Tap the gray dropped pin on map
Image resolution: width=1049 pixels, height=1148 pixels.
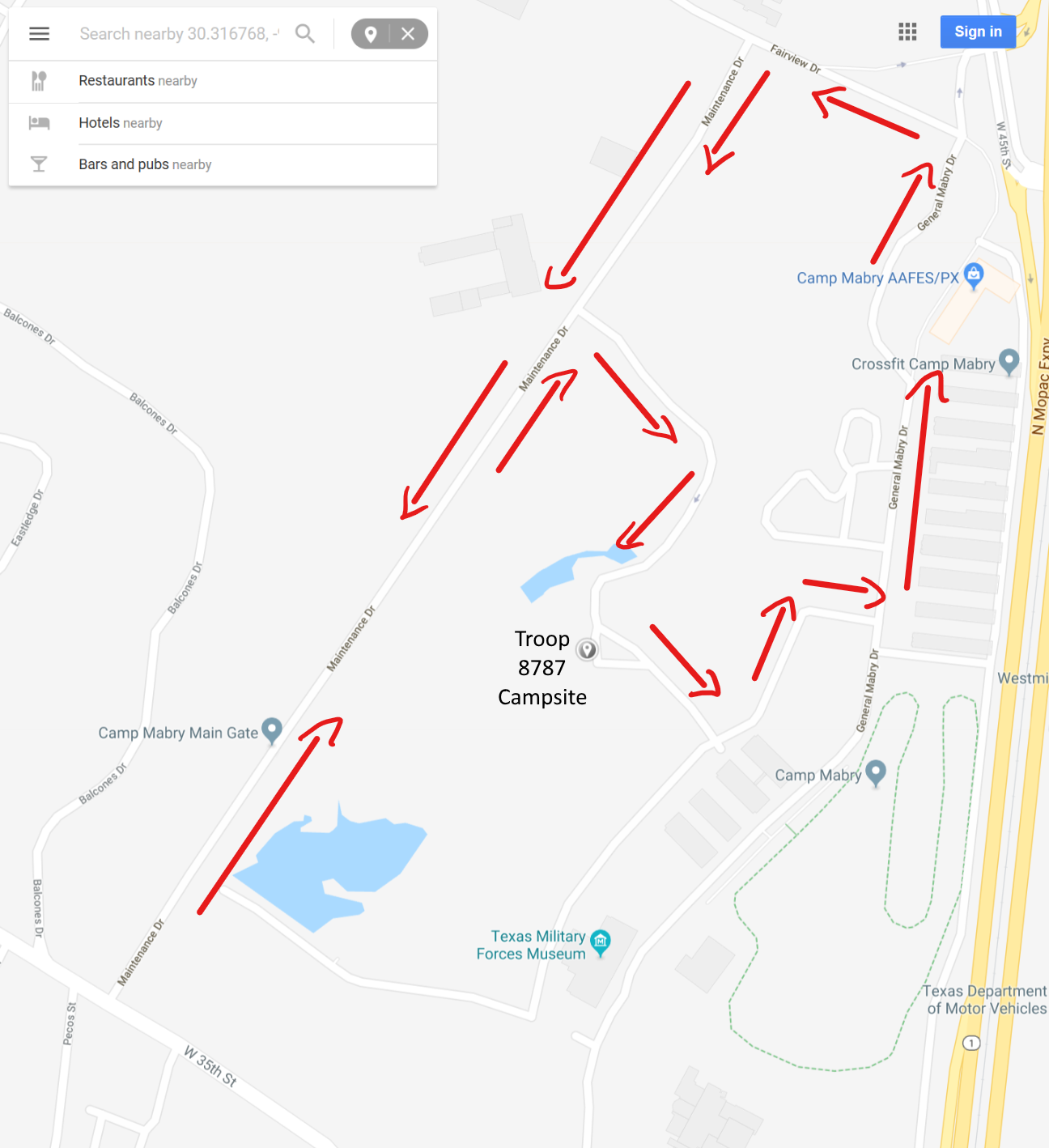tap(588, 648)
